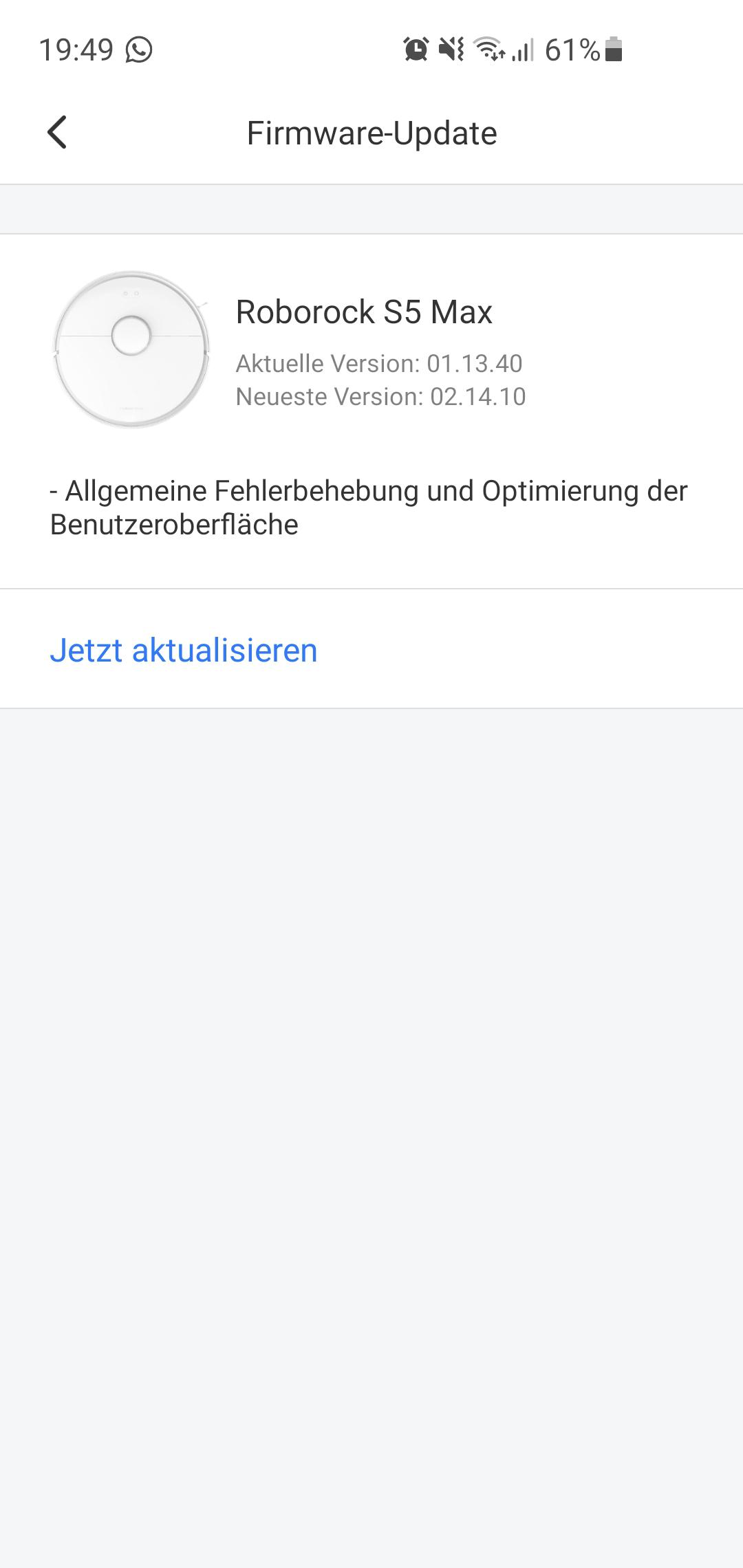Screen dimensions: 743x1568
Task: Tap the back arrow to leave Firmware-Update
Action: pos(58,133)
